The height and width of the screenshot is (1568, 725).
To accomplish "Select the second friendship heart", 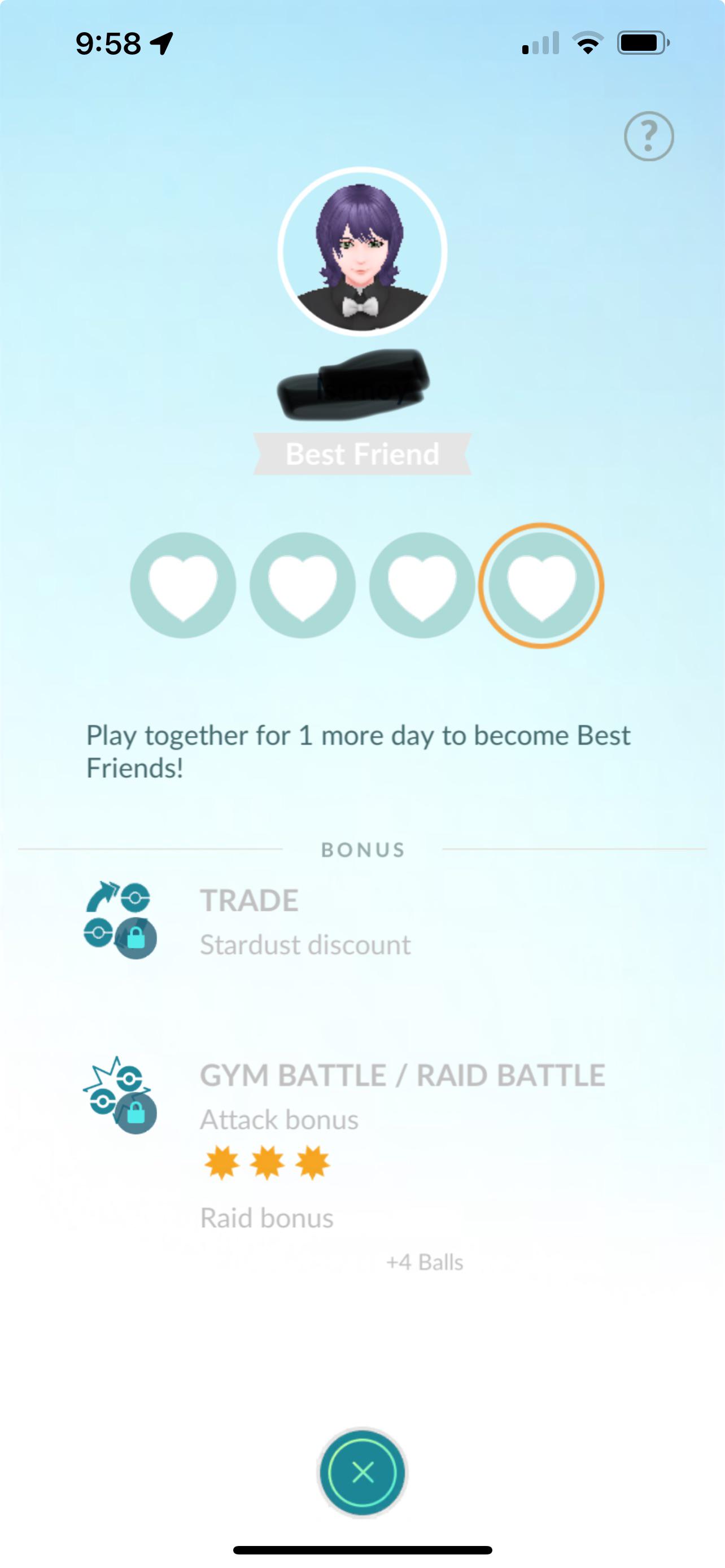I will click(303, 585).
